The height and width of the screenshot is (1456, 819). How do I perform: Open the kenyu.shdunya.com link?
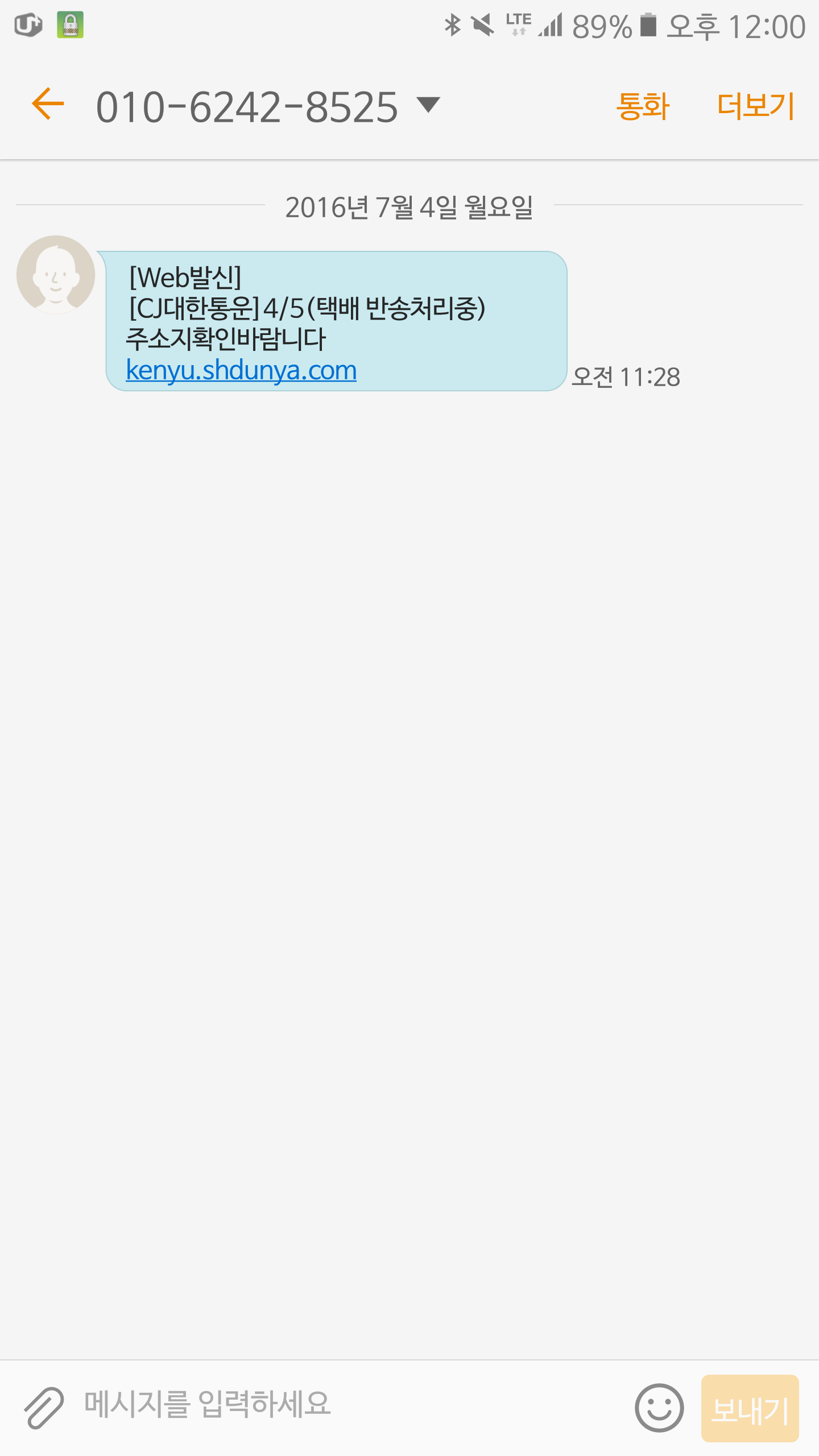(x=241, y=371)
